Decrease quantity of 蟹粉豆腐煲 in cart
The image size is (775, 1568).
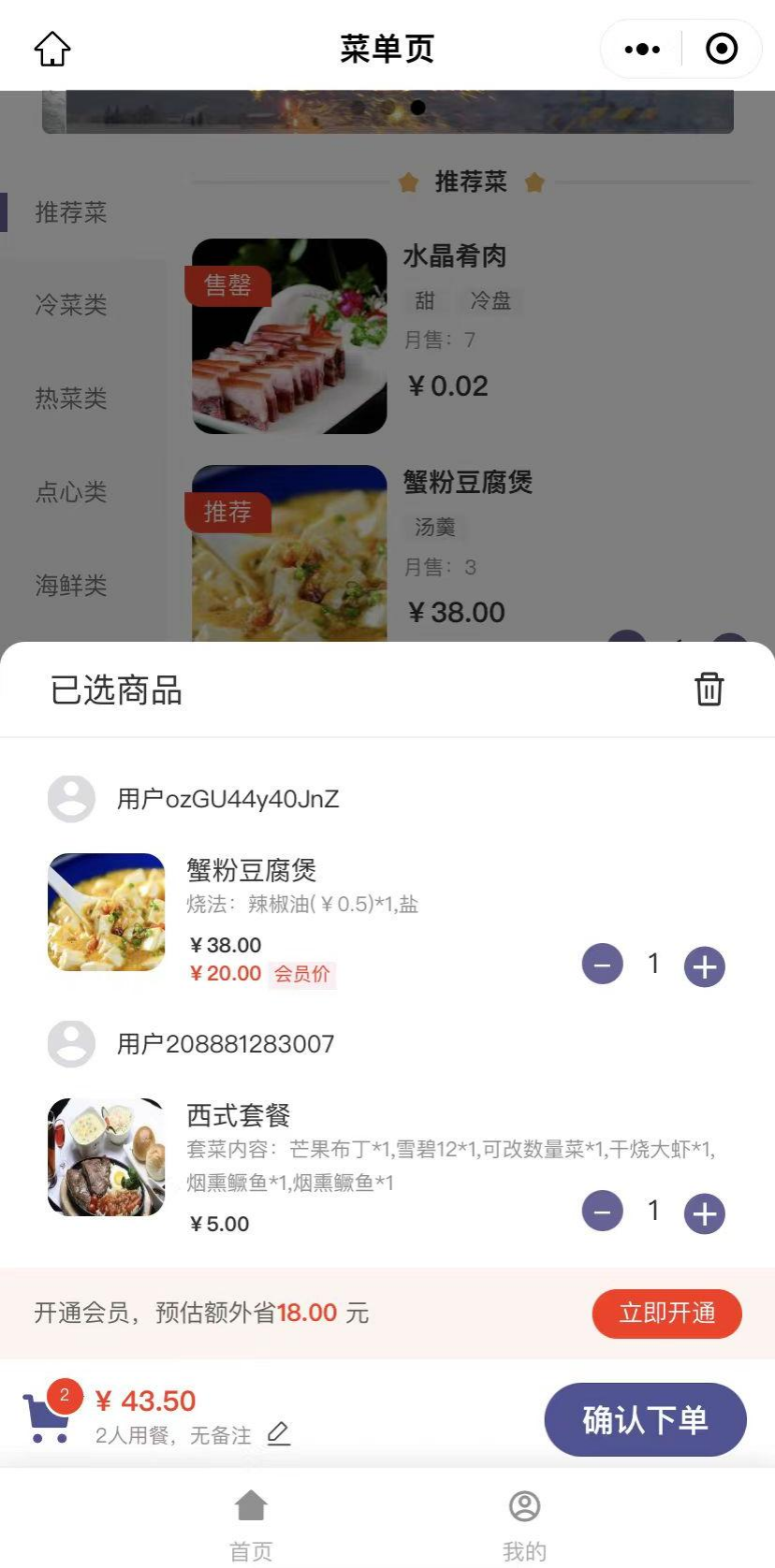pos(603,965)
